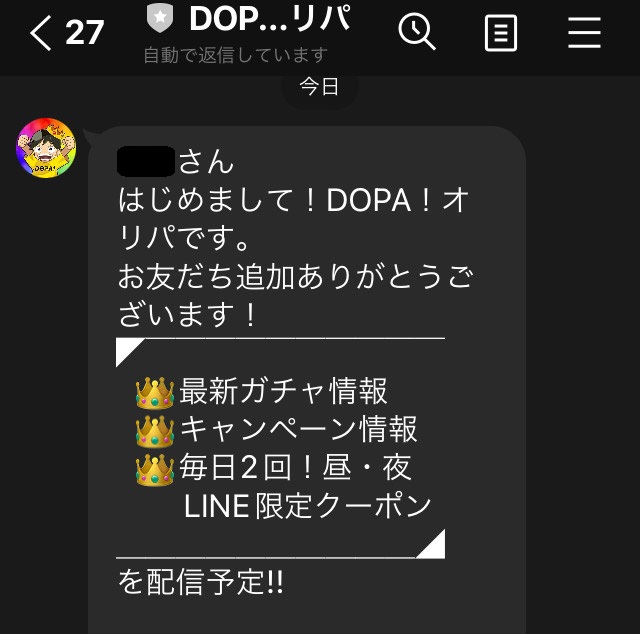Open the notes icon in the header

click(x=500, y=33)
